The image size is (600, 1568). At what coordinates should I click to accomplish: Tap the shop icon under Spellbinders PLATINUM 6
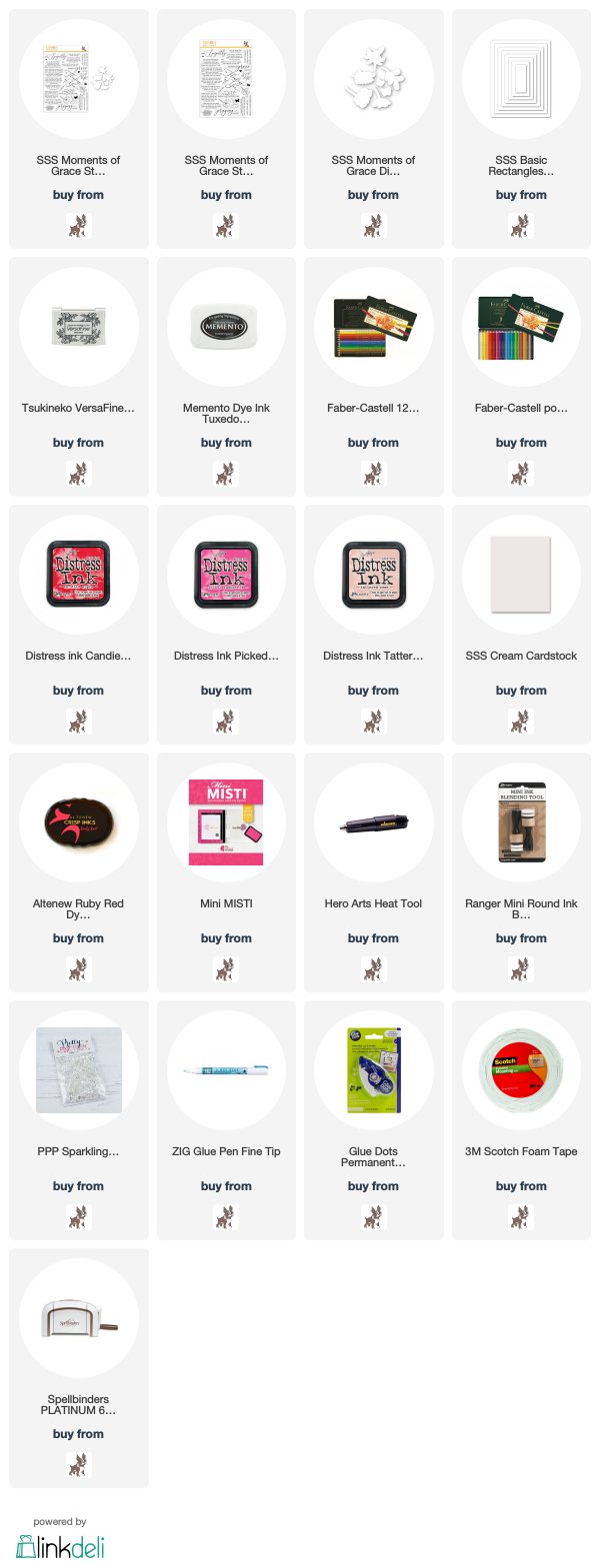[78, 1464]
